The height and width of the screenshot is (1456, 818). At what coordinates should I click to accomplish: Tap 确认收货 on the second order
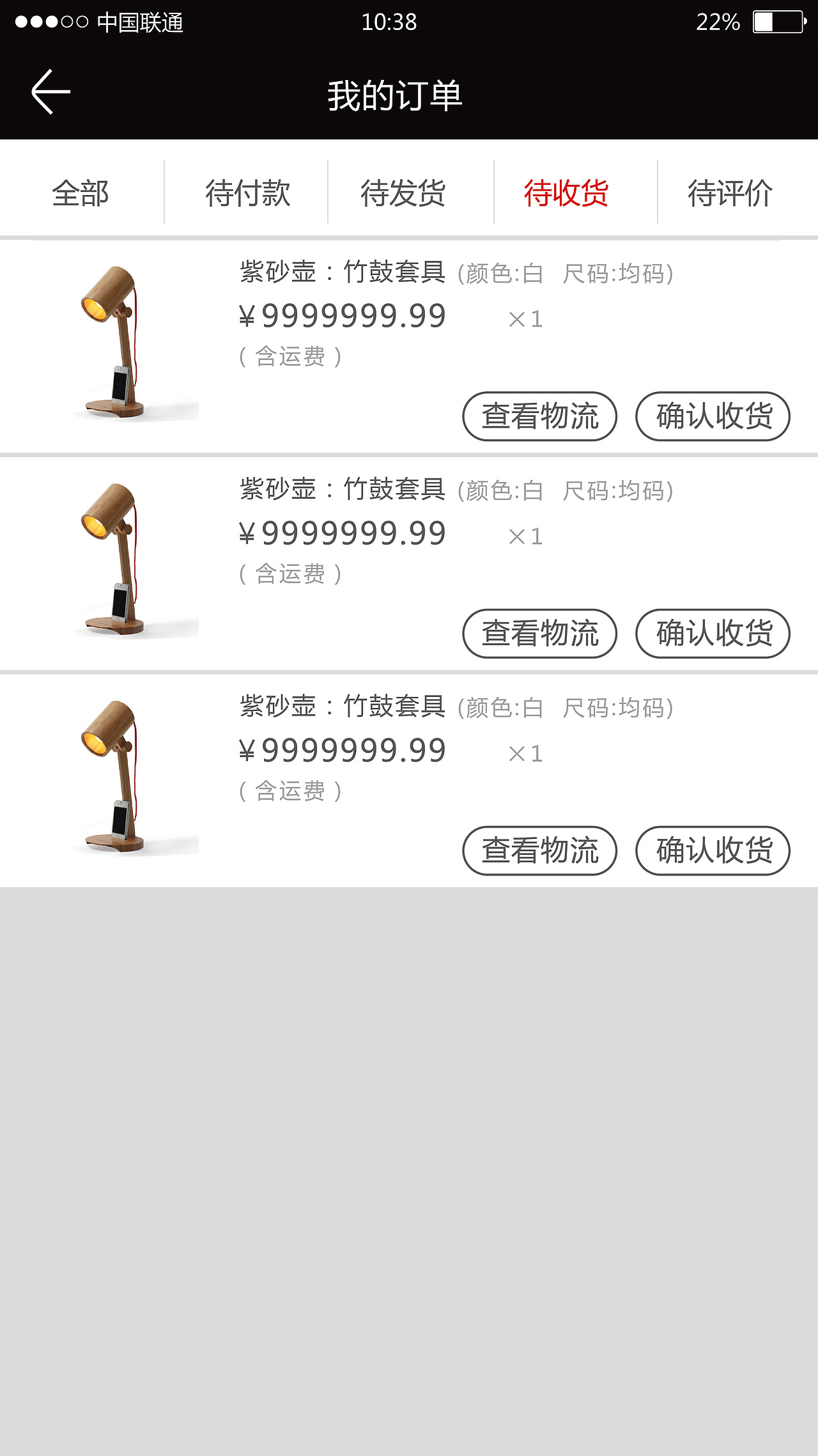(712, 633)
